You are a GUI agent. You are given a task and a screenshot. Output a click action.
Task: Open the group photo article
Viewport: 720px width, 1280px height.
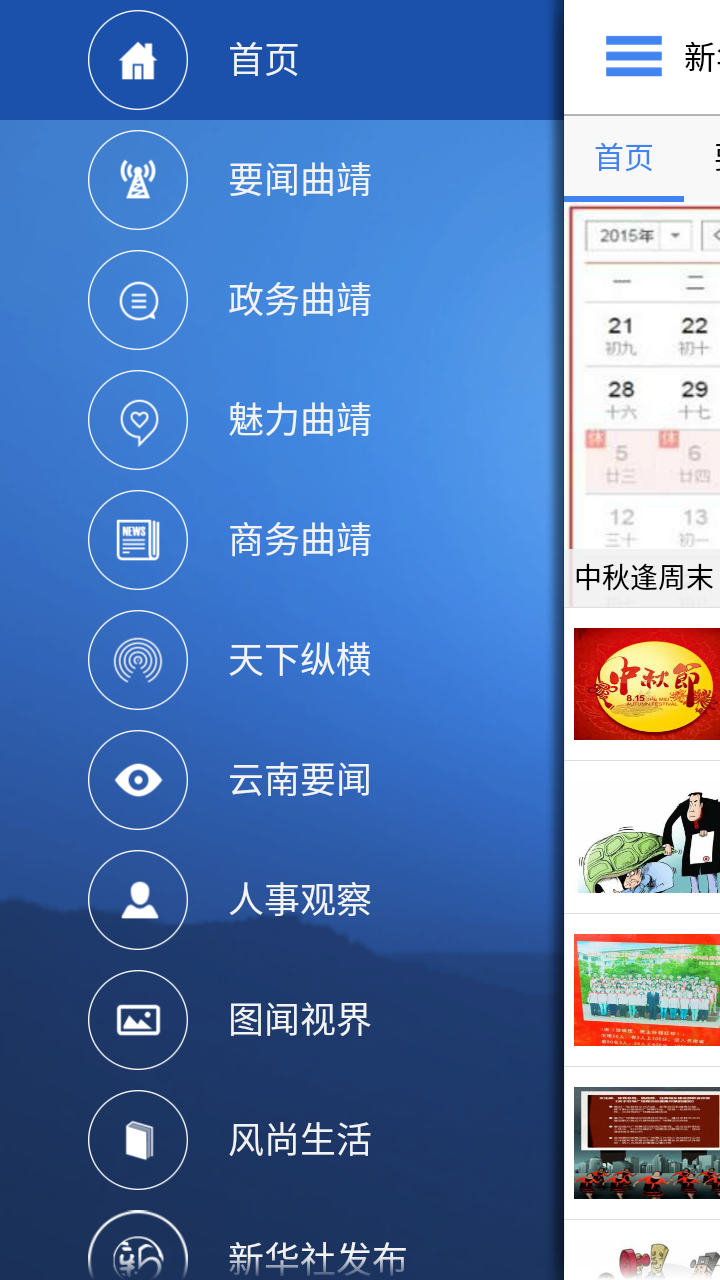(646, 990)
